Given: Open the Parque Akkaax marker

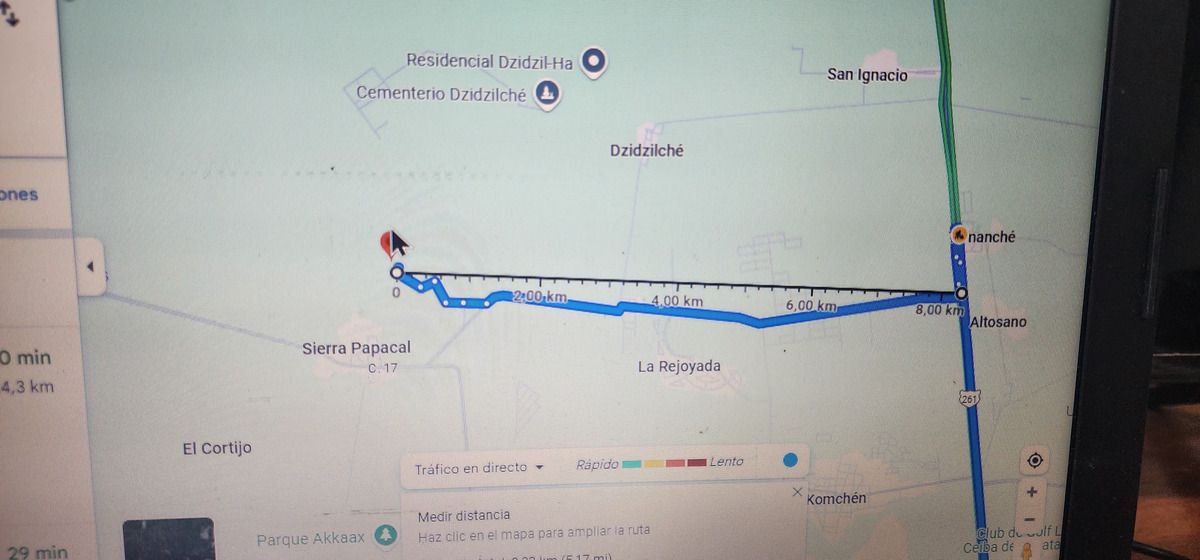Looking at the screenshot, I should click(383, 536).
